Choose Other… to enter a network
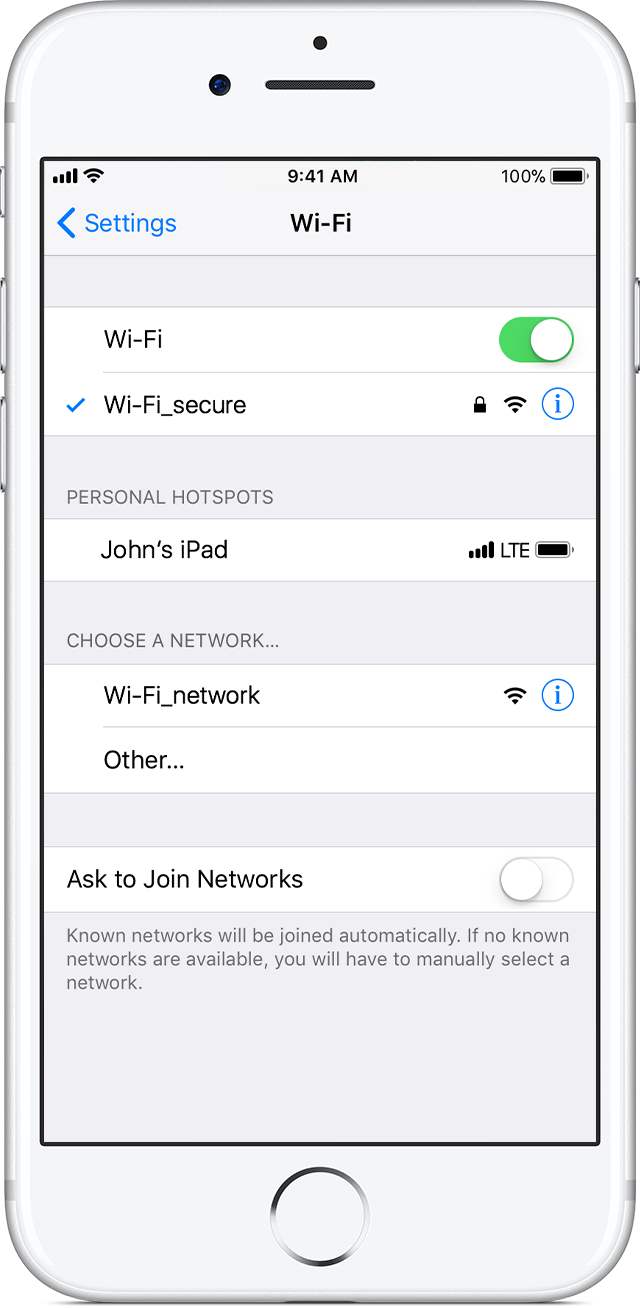 pyautogui.click(x=320, y=760)
